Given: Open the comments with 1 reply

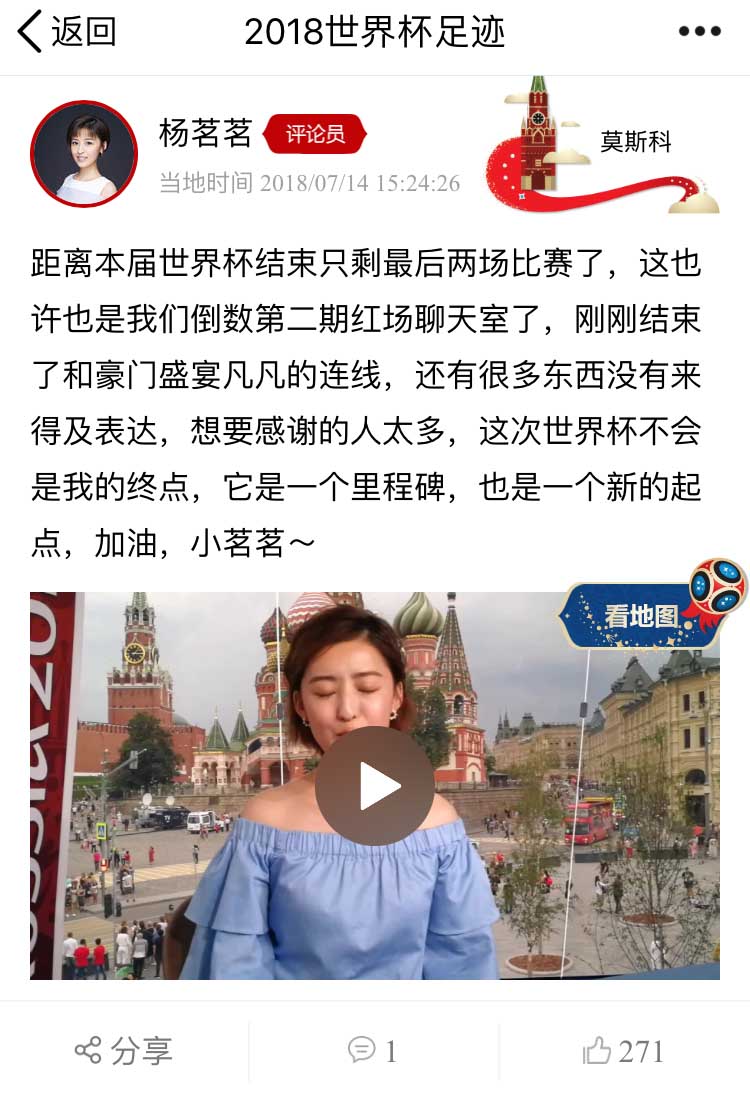Looking at the screenshot, I should pyautogui.click(x=373, y=1051).
